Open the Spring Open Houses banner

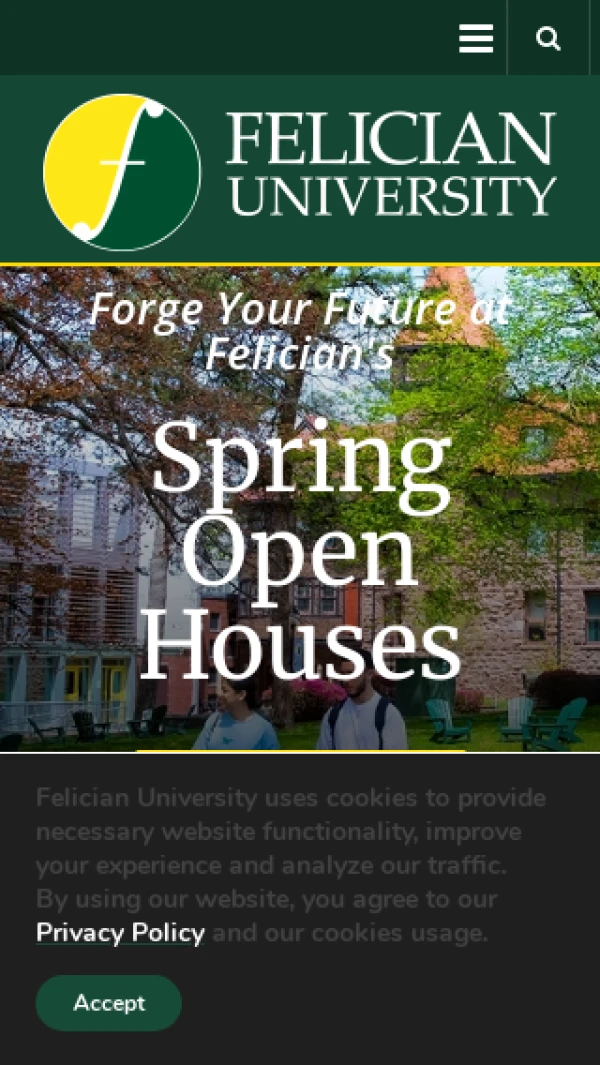point(300,550)
